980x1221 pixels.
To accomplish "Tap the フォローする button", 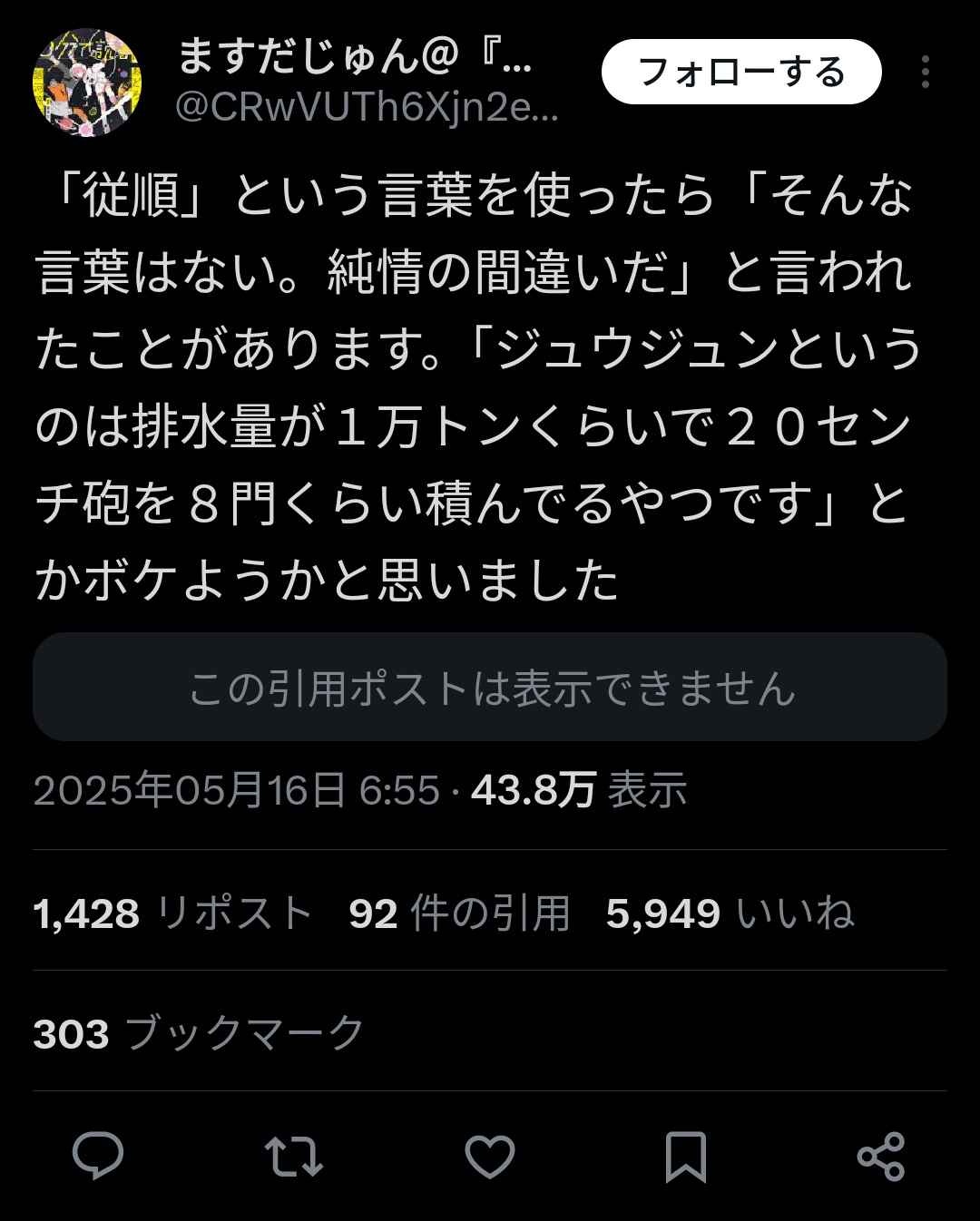I will click(741, 72).
